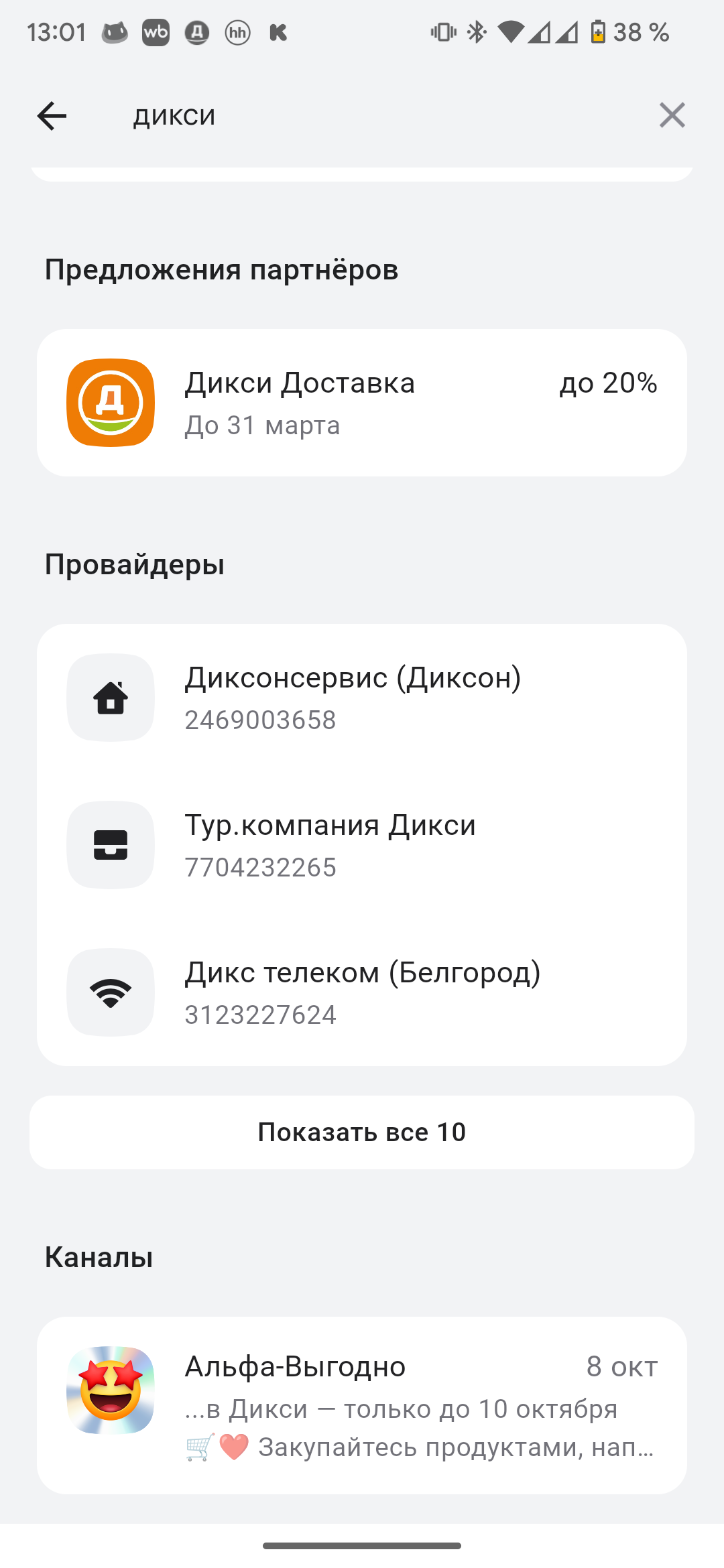Clear the search with the X button
The height and width of the screenshot is (1568, 724).
pyautogui.click(x=672, y=115)
